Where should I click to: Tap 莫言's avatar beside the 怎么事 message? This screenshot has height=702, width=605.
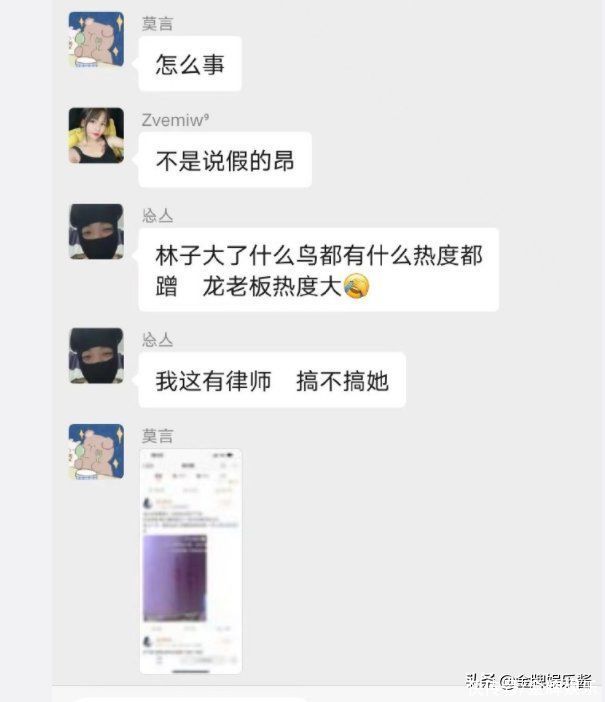(96, 41)
